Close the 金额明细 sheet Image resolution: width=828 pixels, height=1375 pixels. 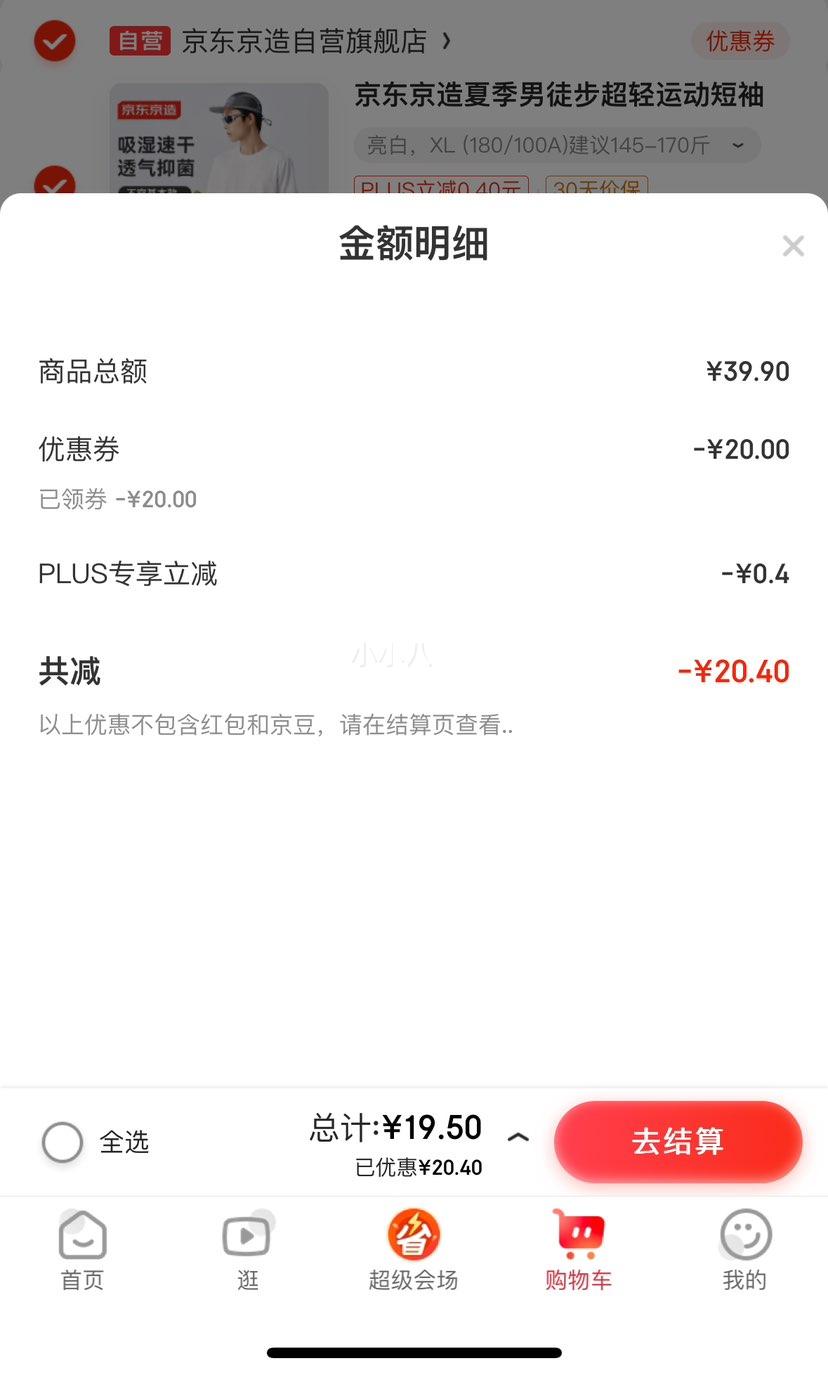pyautogui.click(x=793, y=246)
